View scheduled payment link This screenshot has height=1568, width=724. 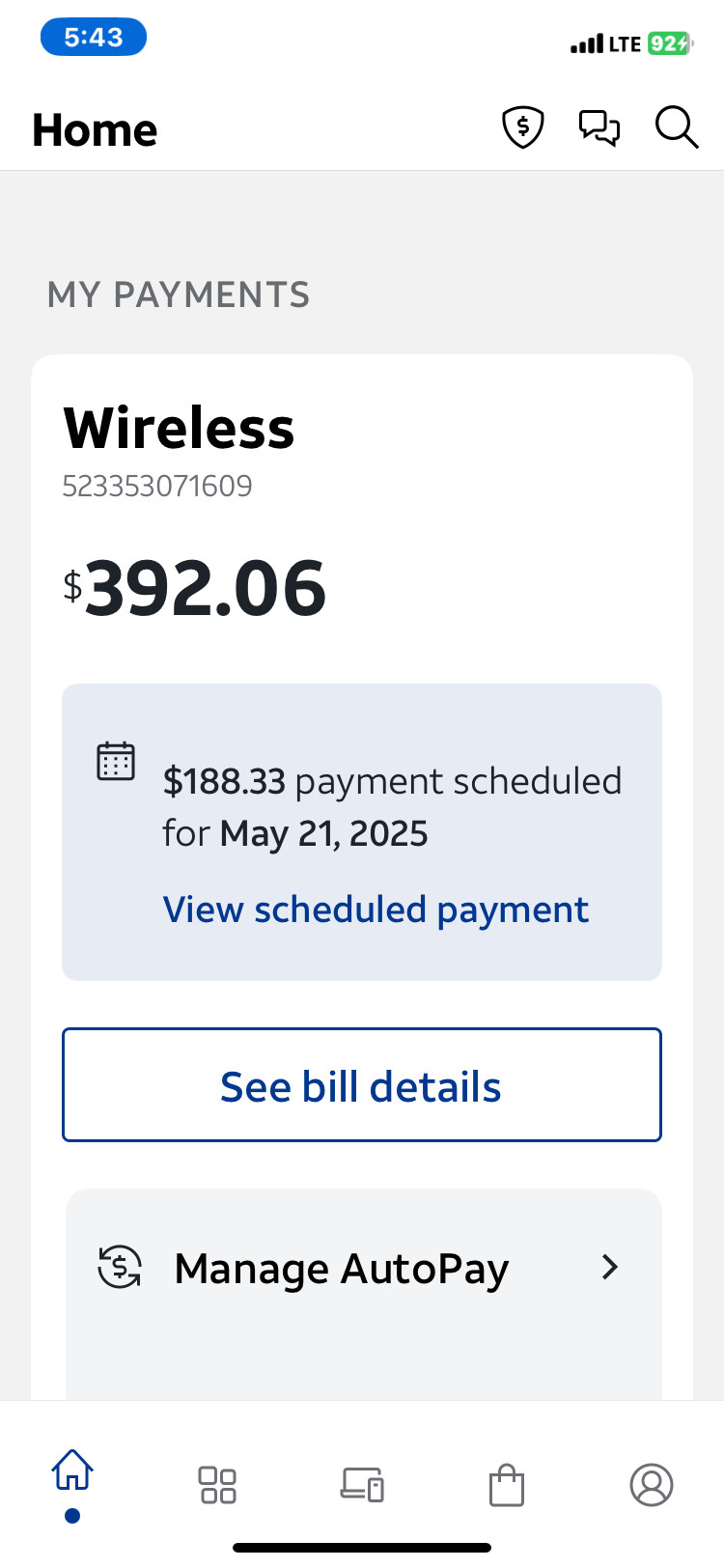(x=376, y=910)
